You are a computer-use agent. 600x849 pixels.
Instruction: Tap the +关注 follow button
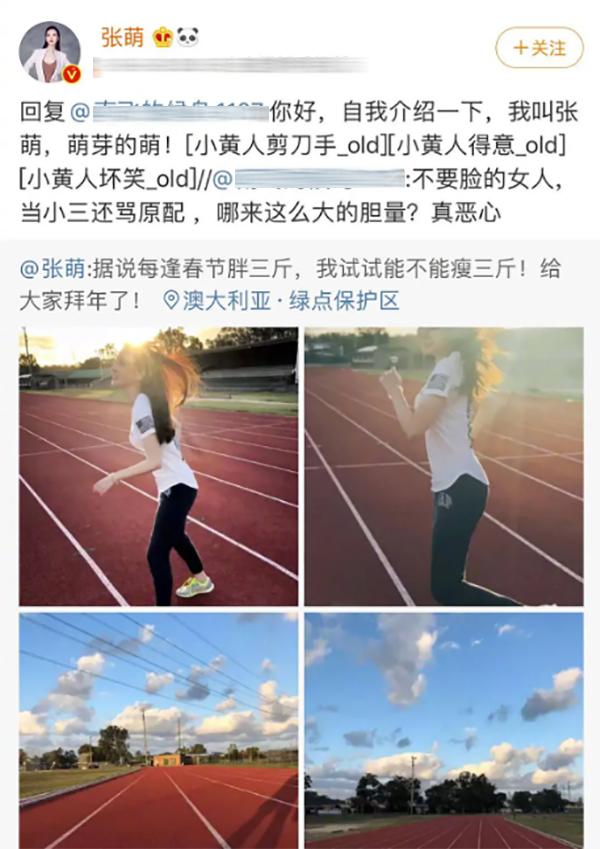pos(539,47)
